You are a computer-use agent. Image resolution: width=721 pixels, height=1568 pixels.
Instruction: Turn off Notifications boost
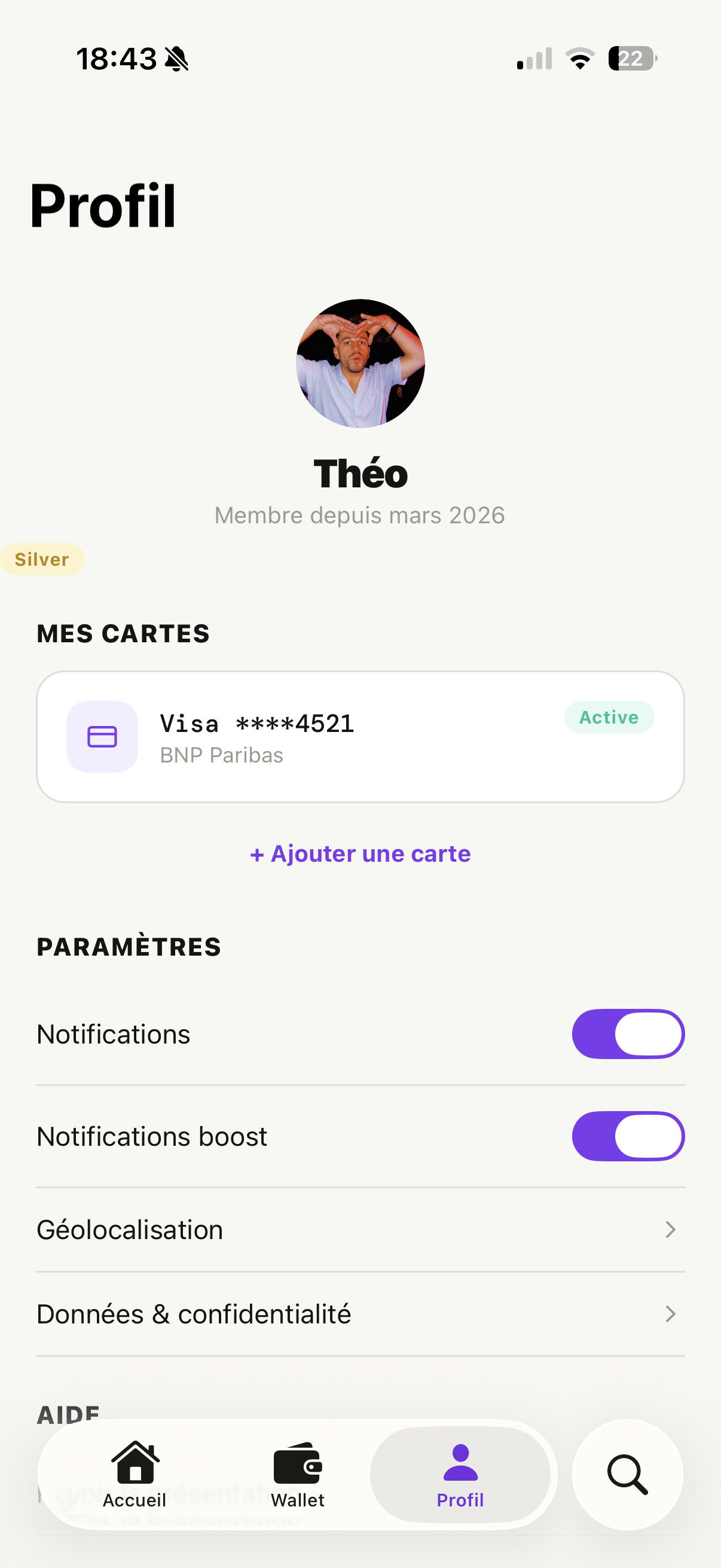coord(628,1136)
